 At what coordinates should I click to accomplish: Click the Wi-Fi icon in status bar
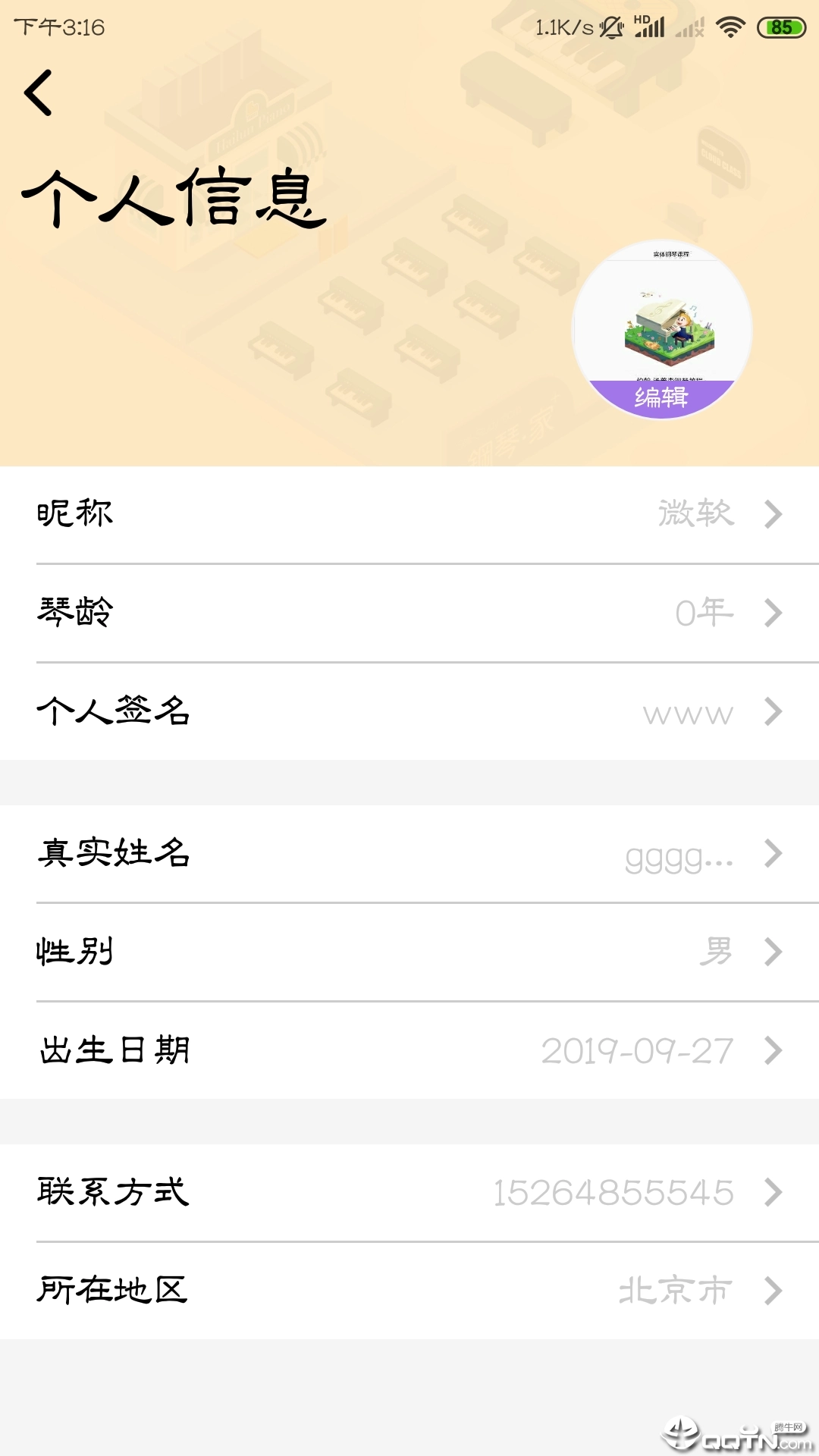(729, 25)
